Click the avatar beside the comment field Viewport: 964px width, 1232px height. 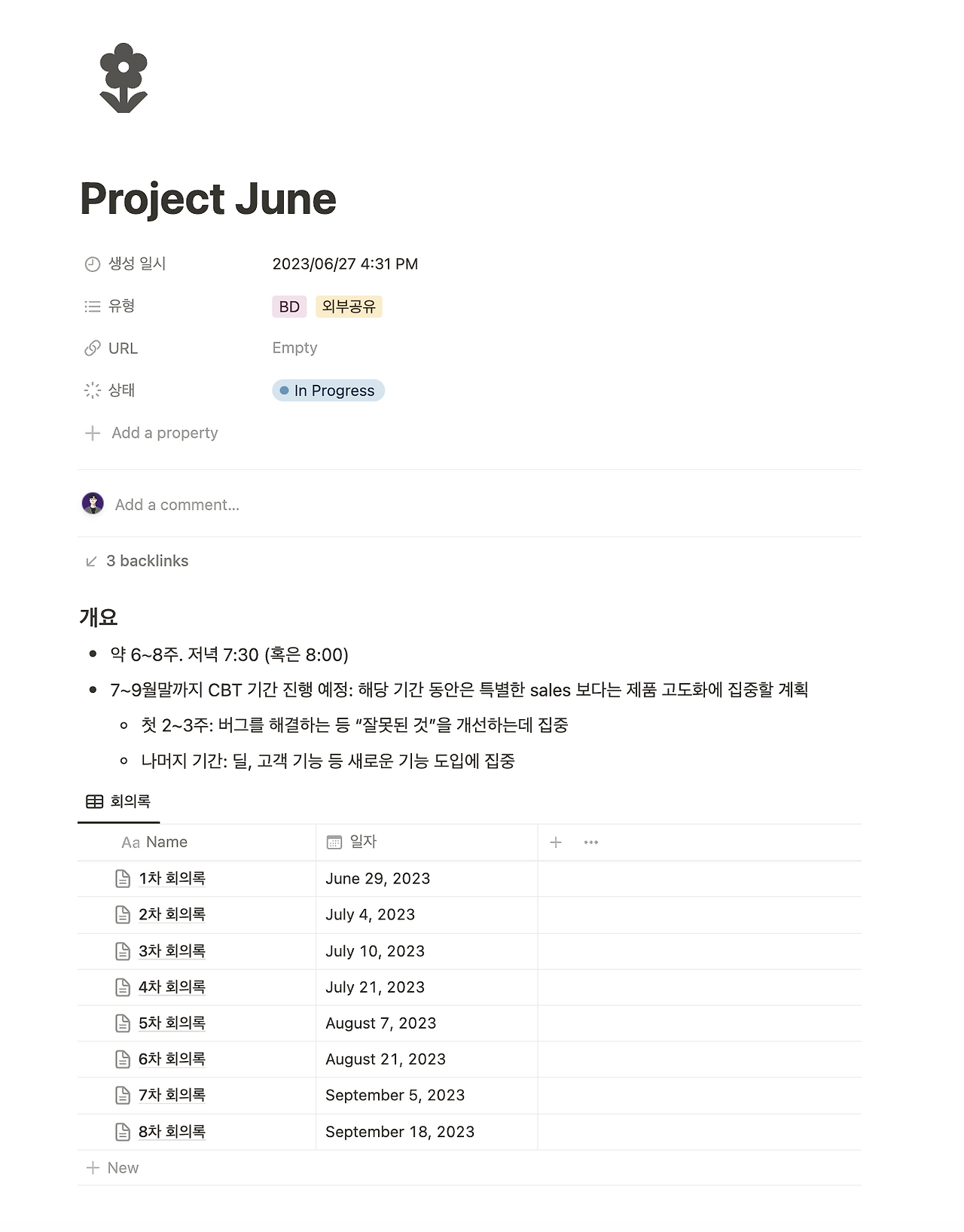(x=93, y=504)
